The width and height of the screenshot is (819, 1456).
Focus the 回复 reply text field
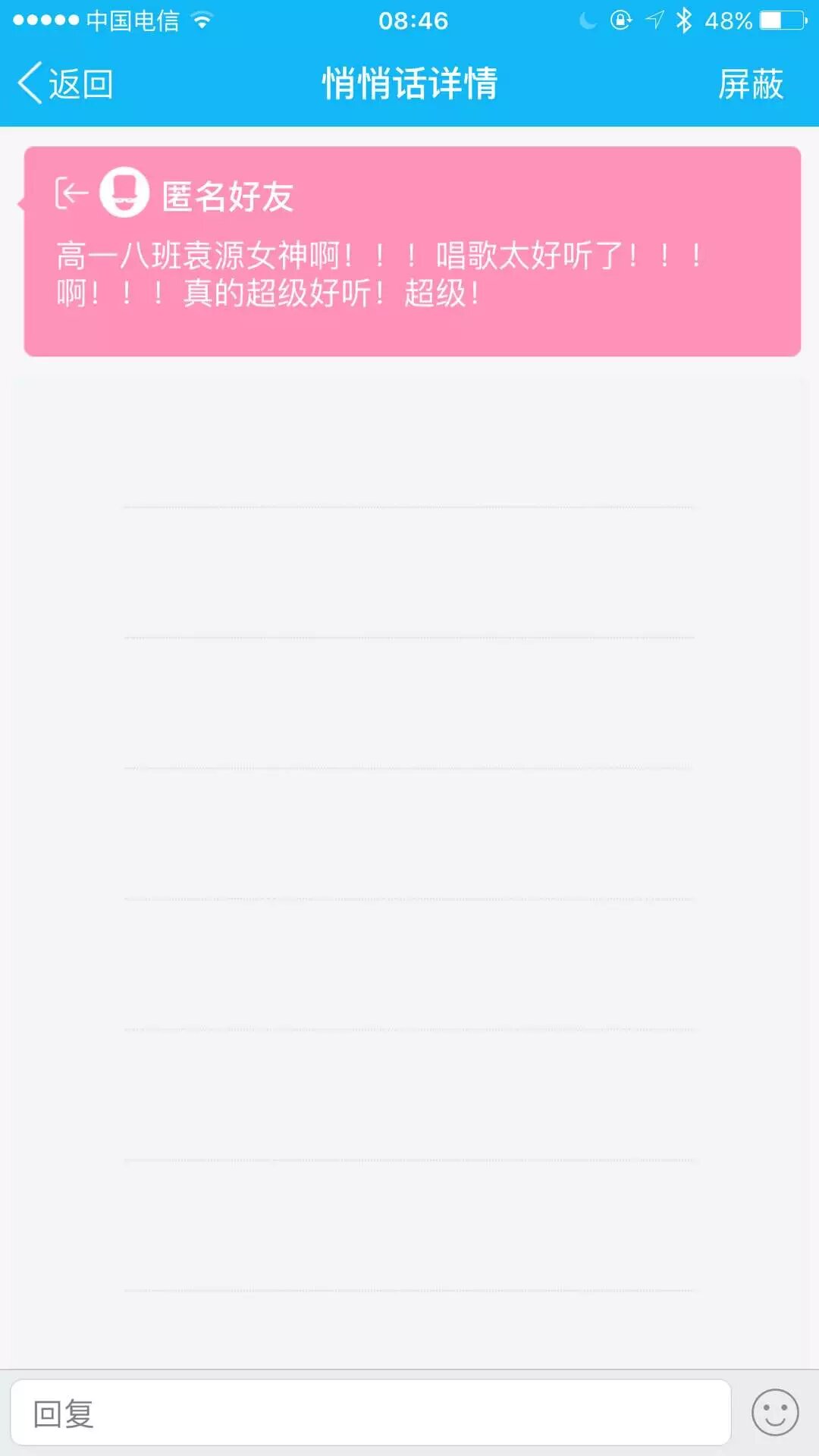370,1413
